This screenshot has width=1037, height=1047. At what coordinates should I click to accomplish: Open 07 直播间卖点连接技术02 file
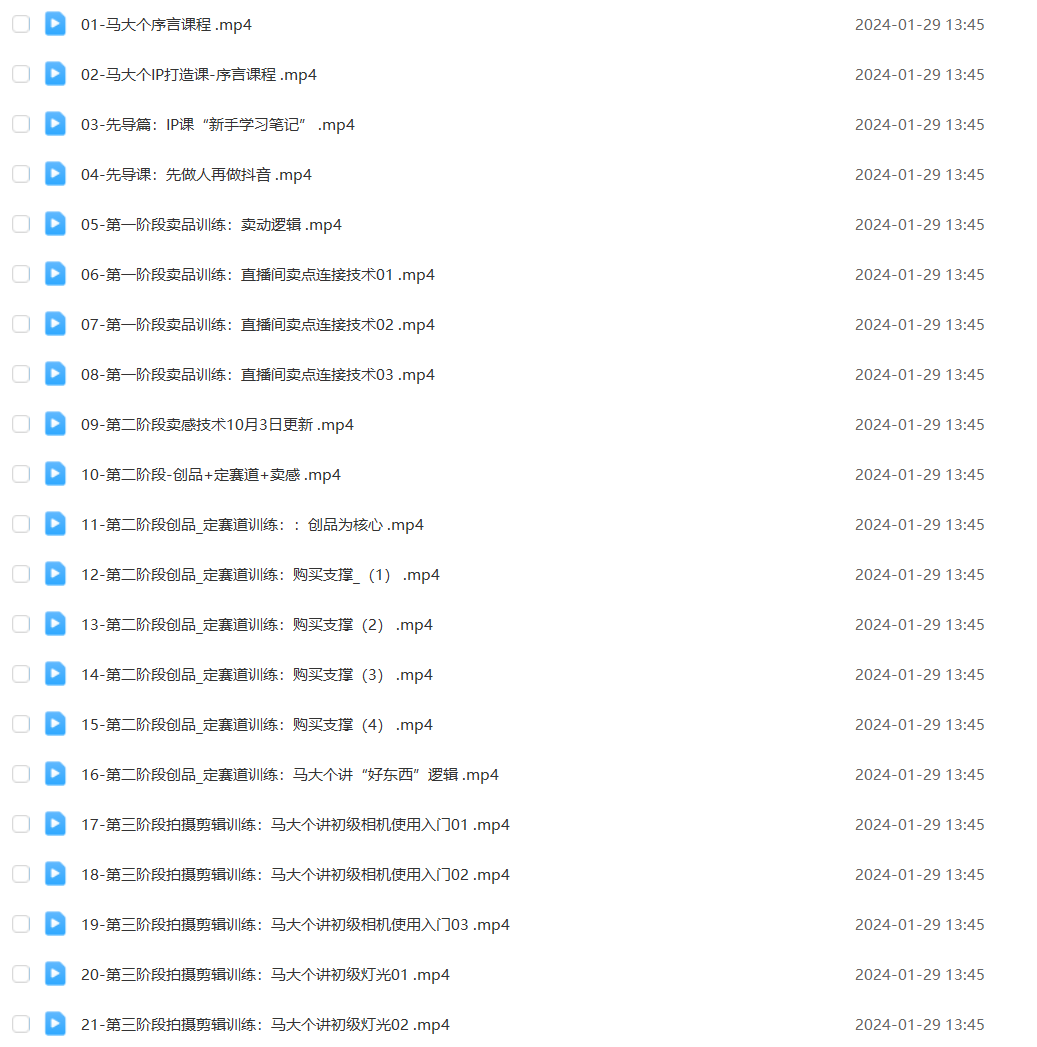pos(257,325)
